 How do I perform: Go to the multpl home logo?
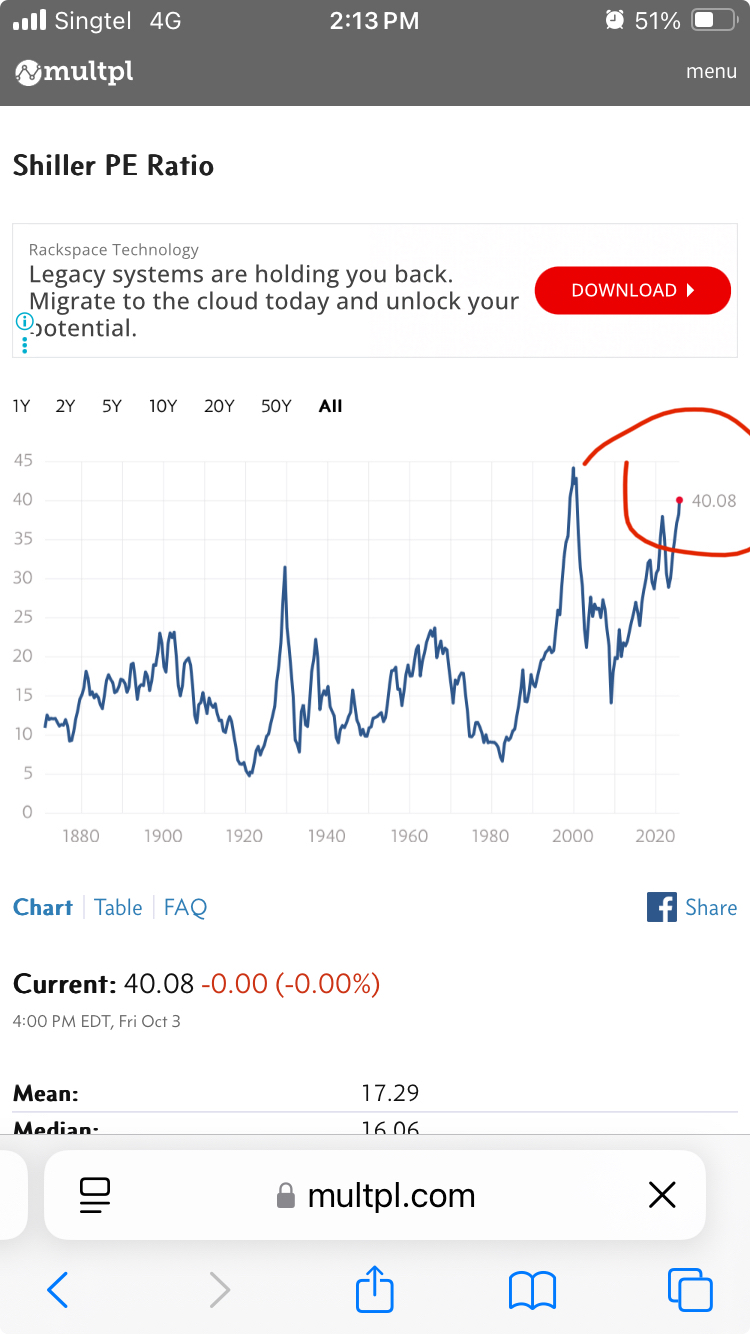(74, 72)
